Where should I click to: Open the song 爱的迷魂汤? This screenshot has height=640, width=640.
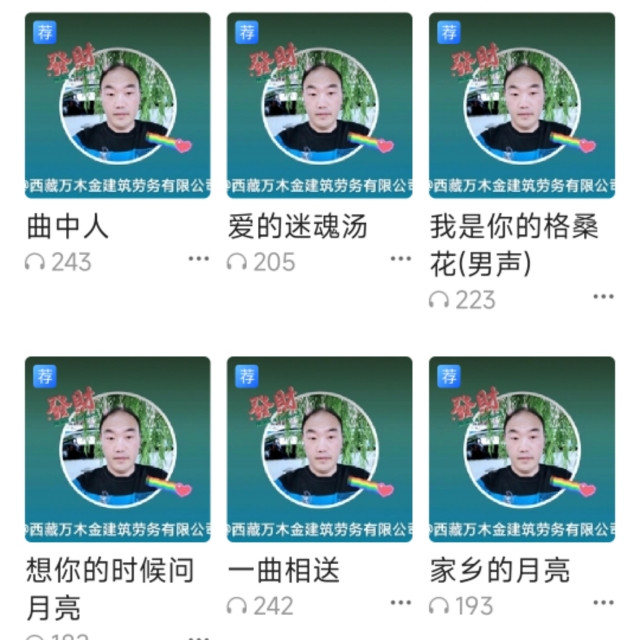320,105
